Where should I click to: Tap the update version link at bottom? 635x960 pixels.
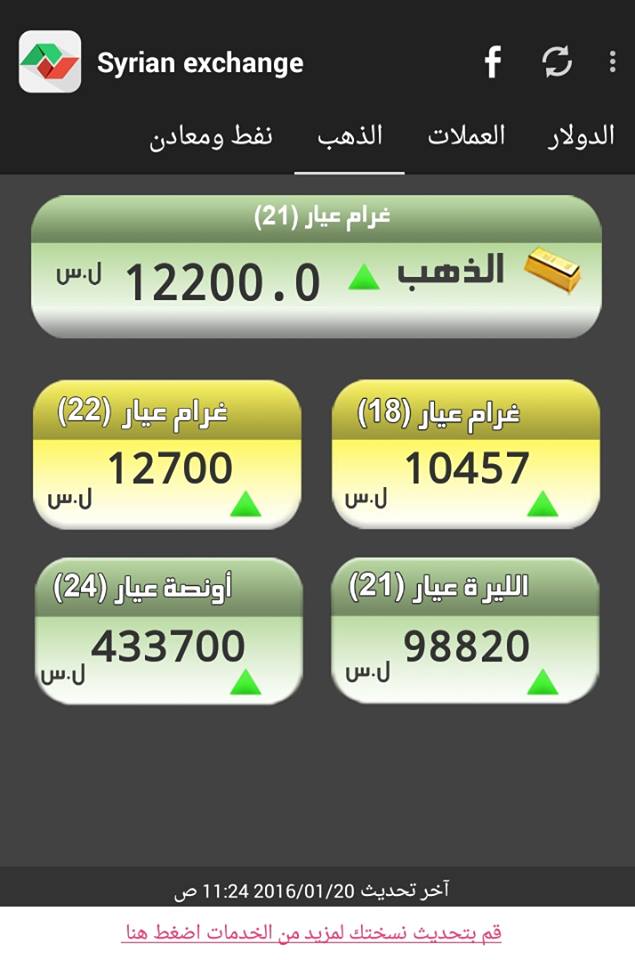pyautogui.click(x=311, y=932)
